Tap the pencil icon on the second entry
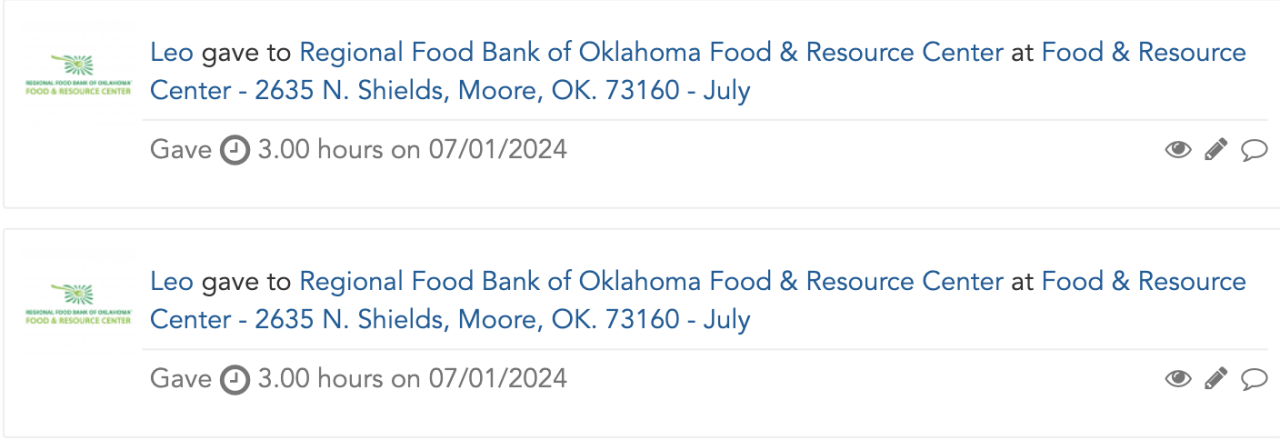 pos(1216,379)
